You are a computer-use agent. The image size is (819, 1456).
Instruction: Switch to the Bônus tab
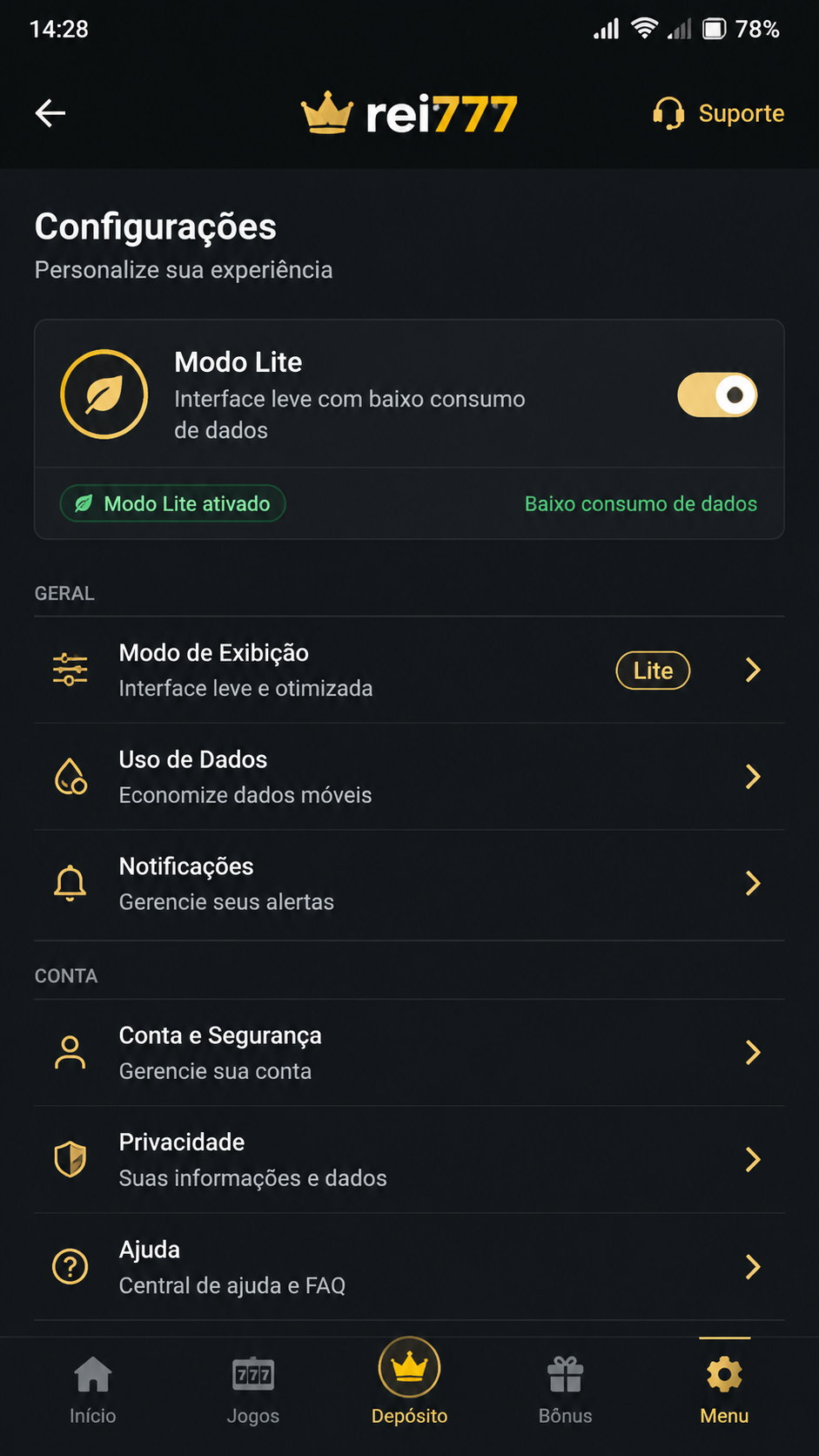(566, 1391)
